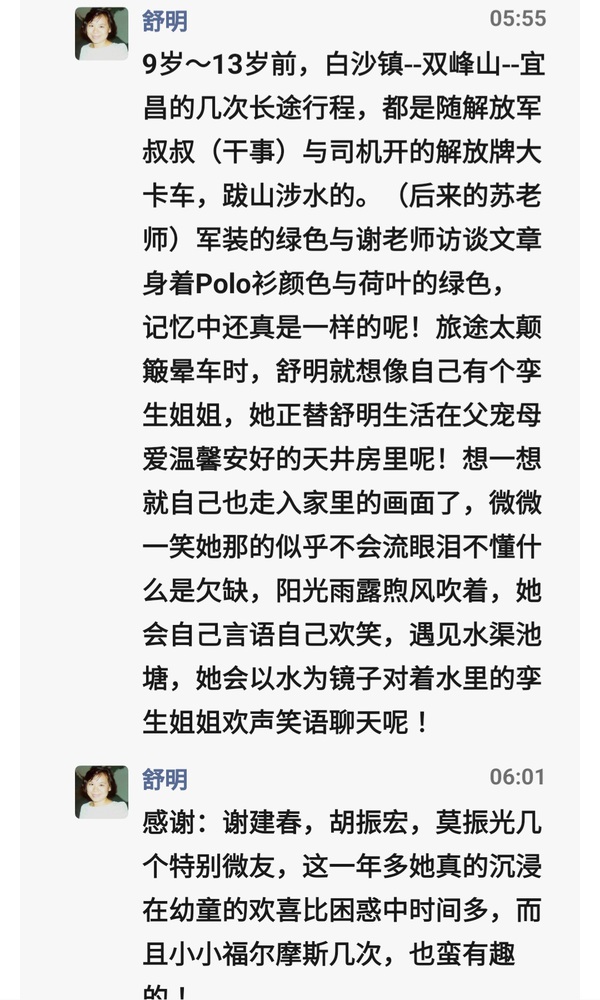
Task: Open 舒明's avatar on the 05:55 message
Action: pyautogui.click(x=102, y=34)
